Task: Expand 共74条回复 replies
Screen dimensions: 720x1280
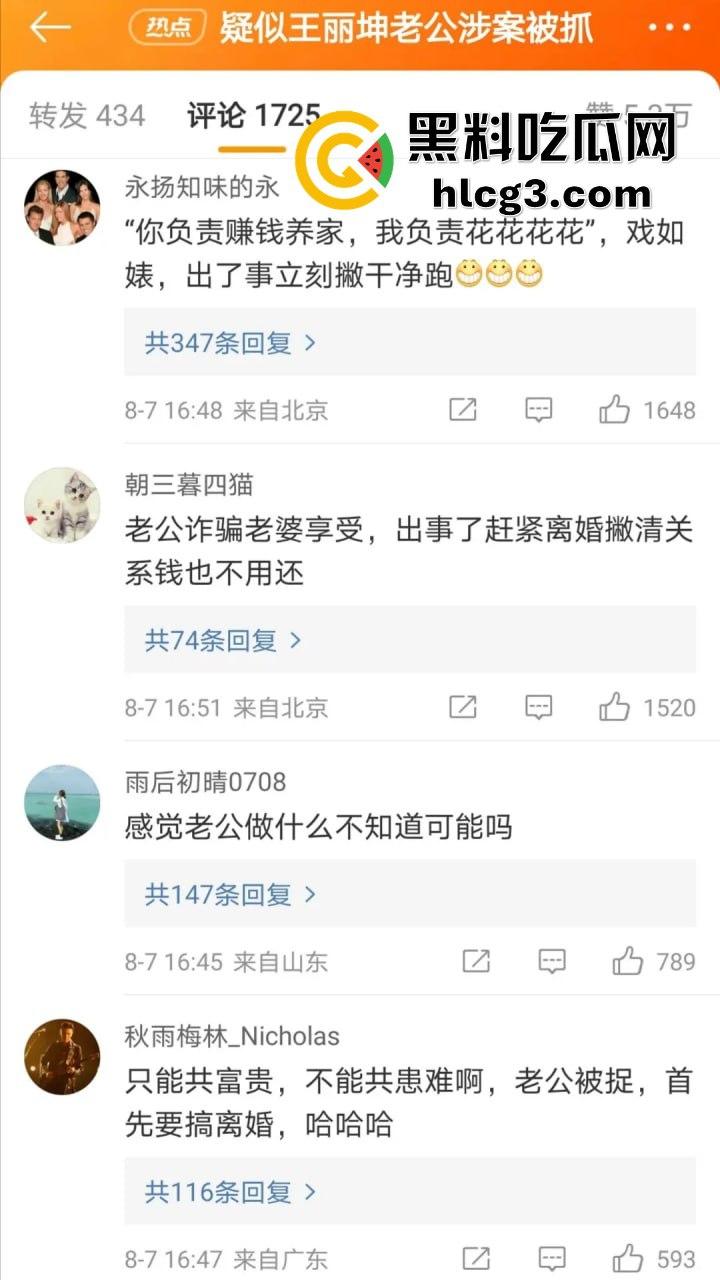Action: 223,640
